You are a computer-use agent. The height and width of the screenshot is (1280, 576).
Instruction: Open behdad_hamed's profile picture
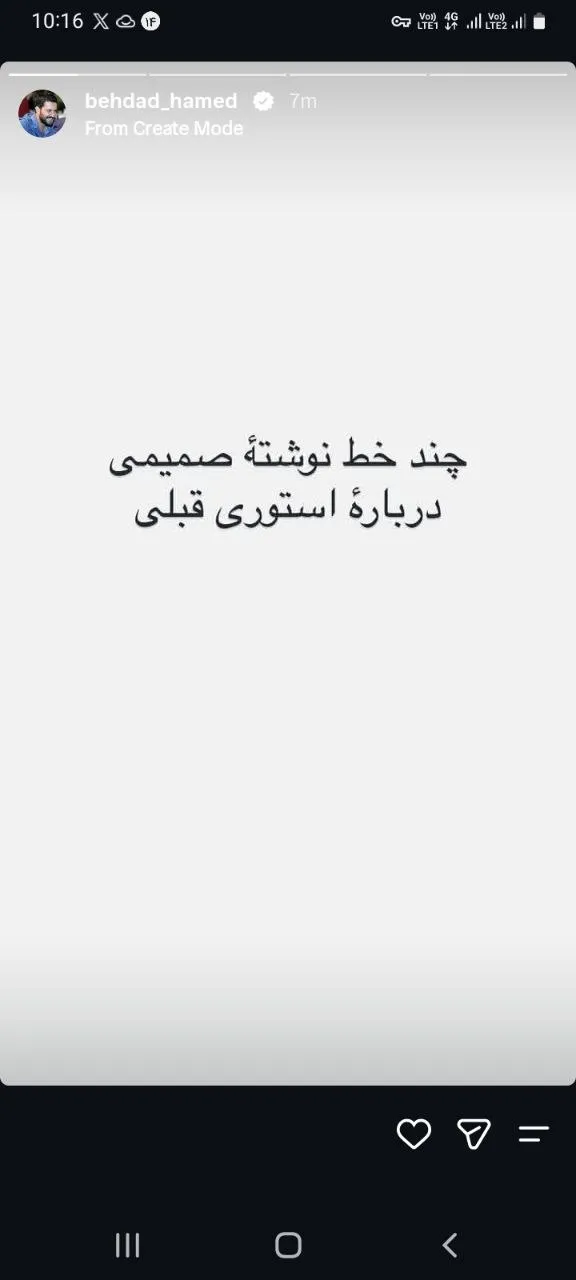[x=42, y=113]
